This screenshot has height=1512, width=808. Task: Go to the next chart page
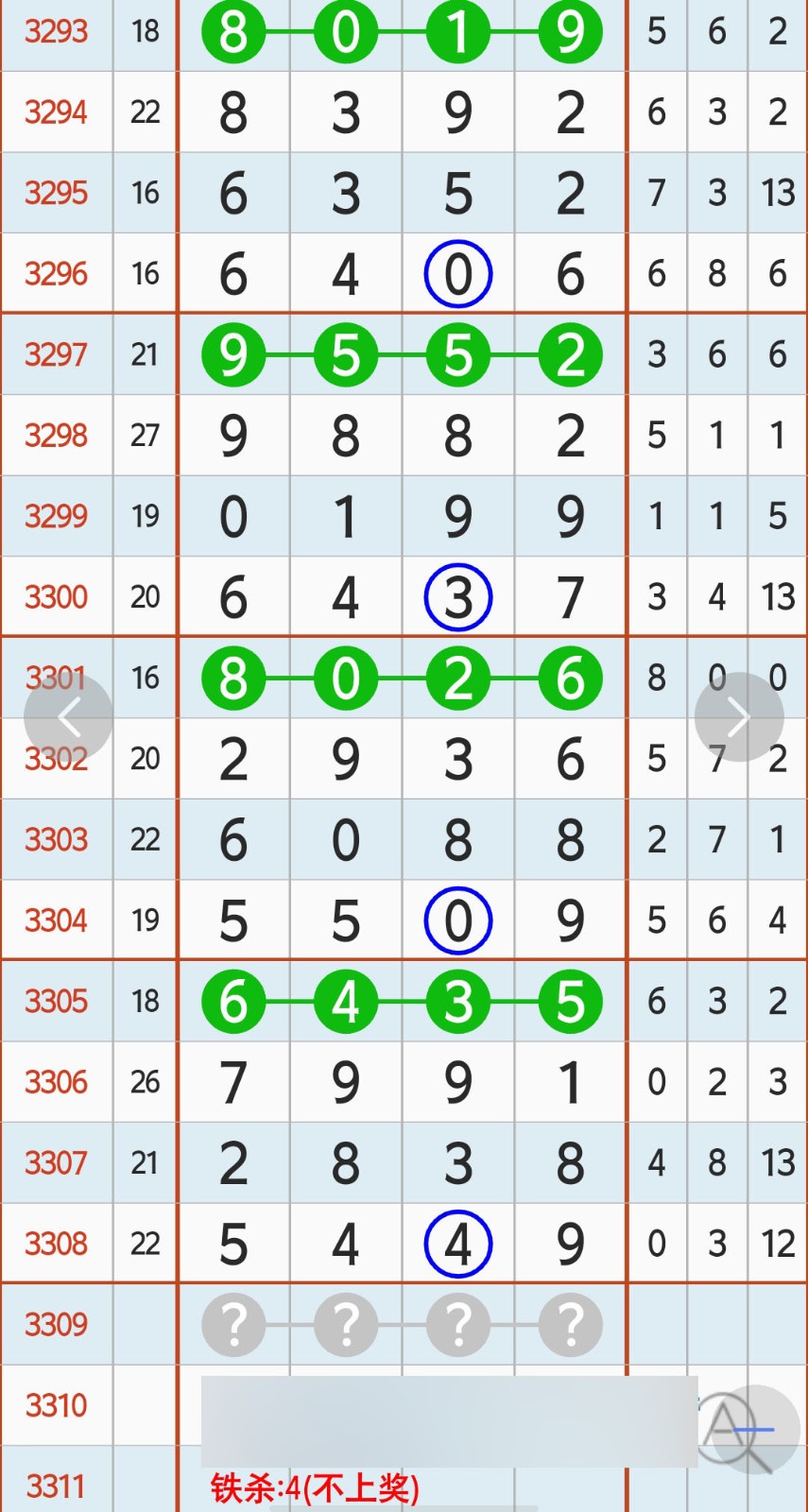739,717
